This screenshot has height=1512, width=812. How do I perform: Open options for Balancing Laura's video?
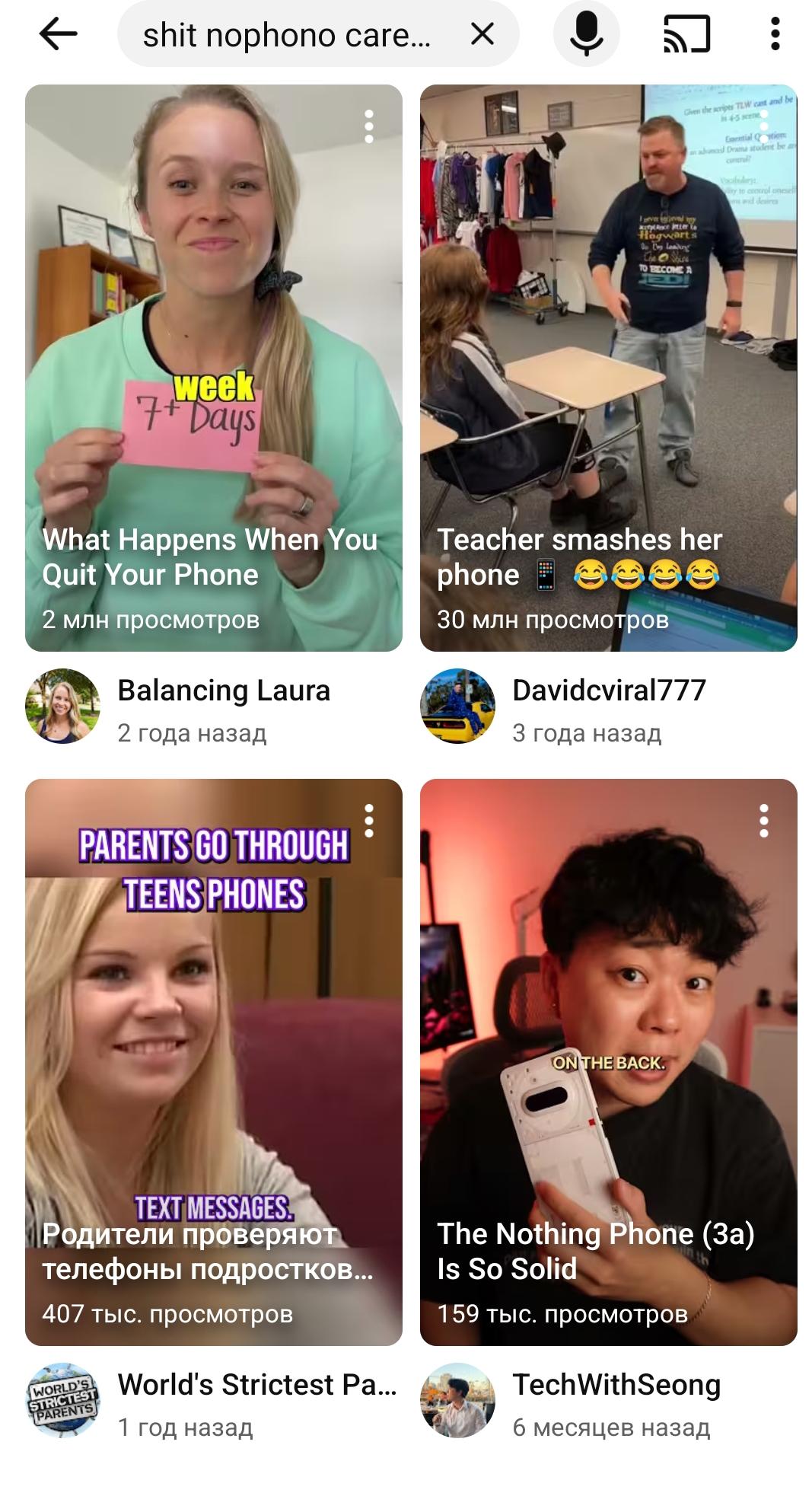tap(369, 126)
